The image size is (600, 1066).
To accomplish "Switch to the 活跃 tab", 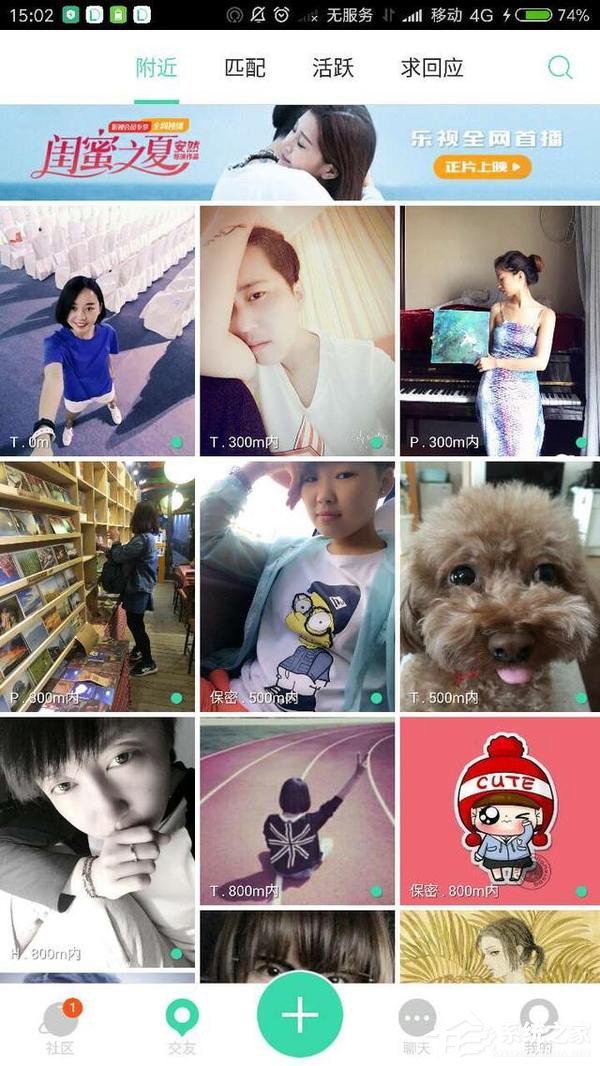I will click(333, 68).
